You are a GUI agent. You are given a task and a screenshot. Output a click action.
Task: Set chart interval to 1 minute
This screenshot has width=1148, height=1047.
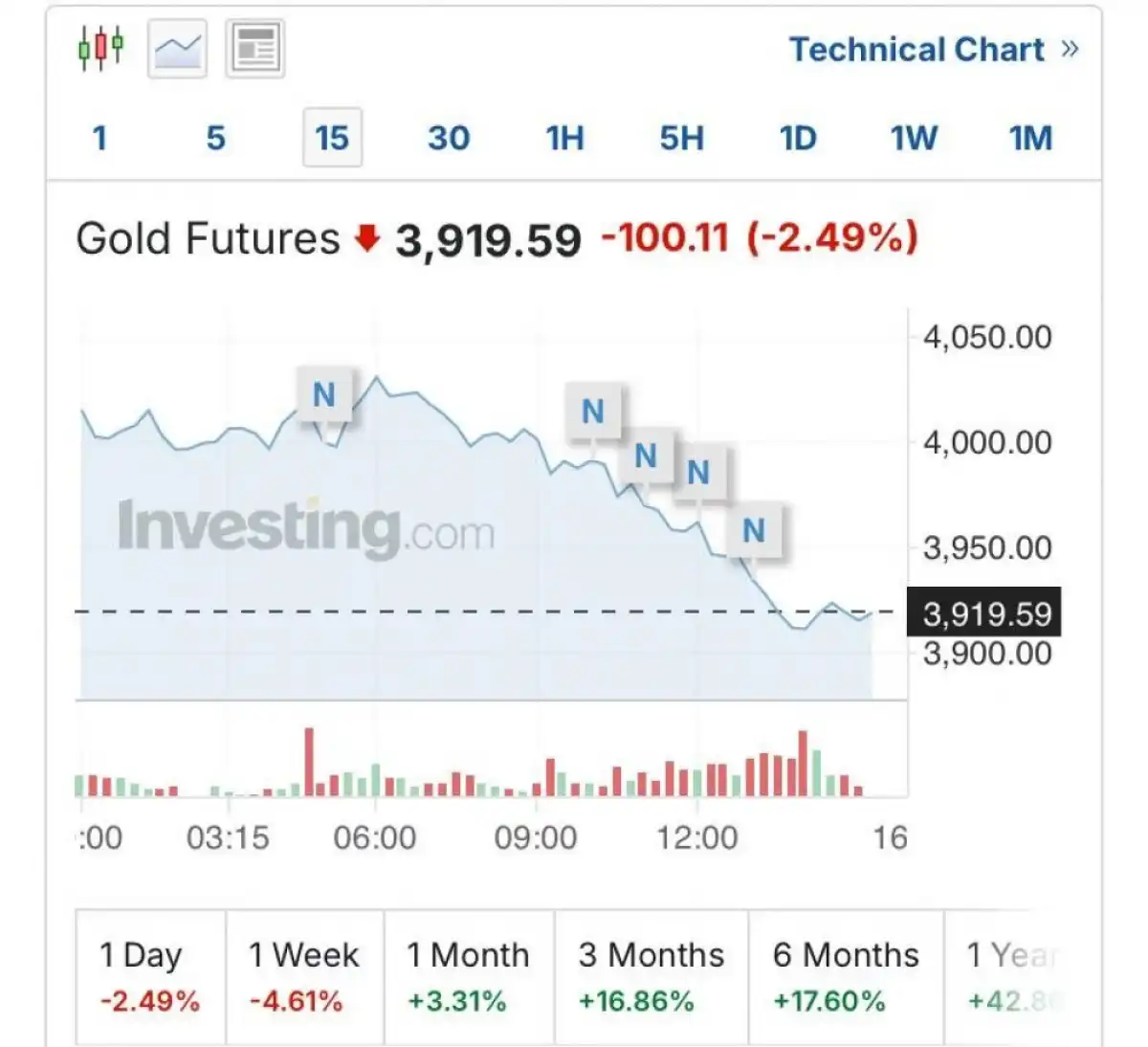(x=99, y=138)
